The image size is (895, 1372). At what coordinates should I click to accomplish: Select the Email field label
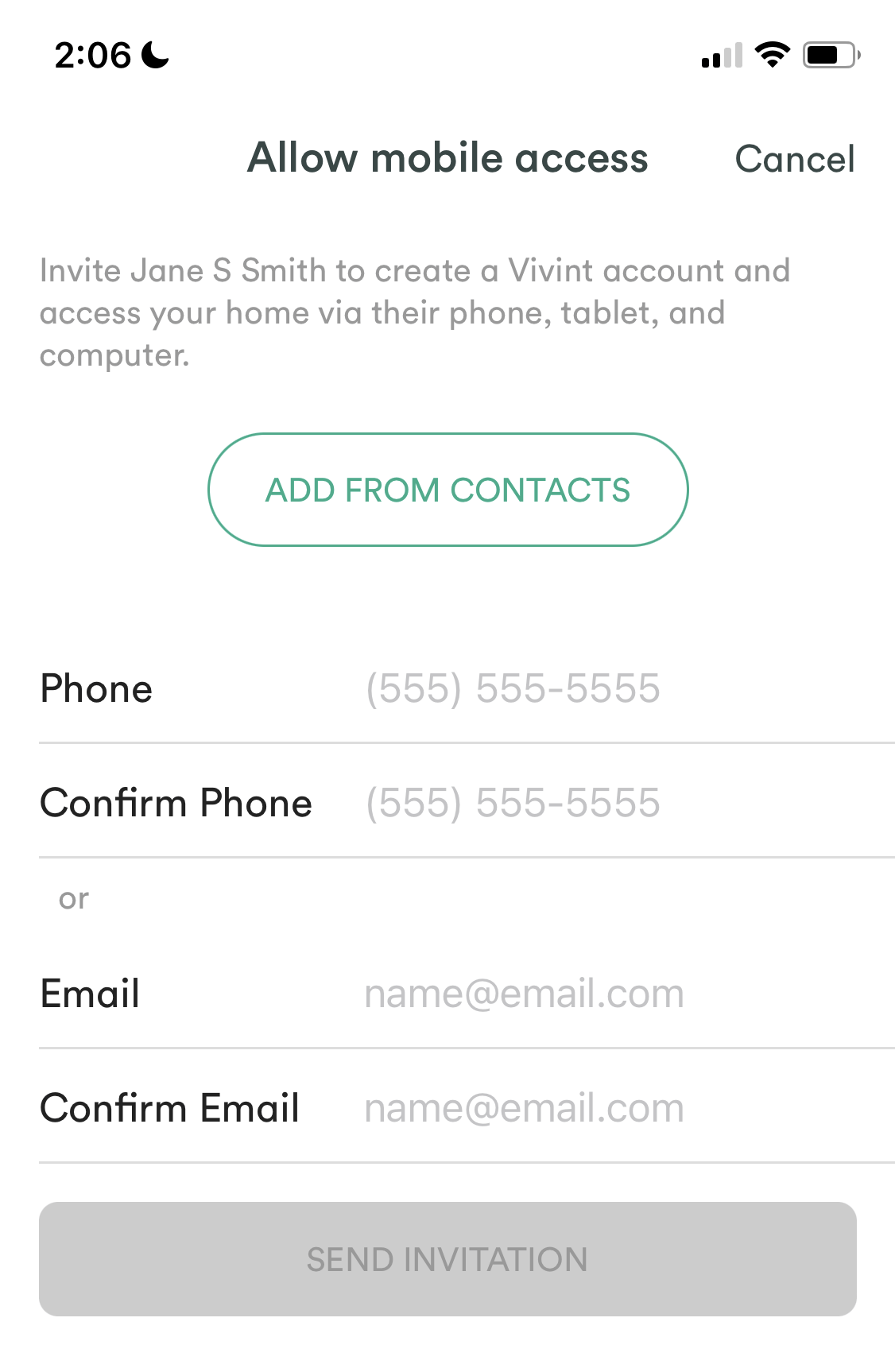(x=89, y=993)
